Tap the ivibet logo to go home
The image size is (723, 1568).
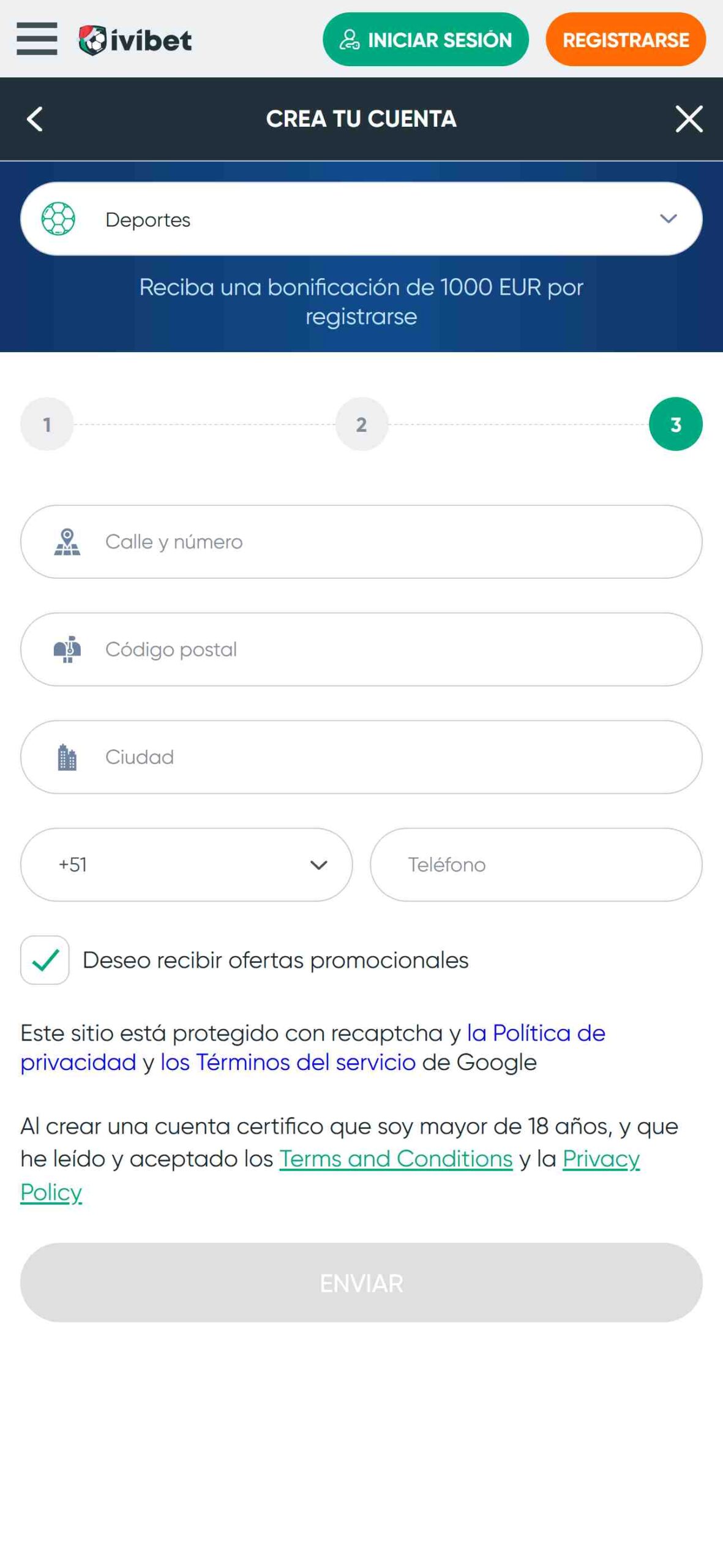click(x=135, y=40)
